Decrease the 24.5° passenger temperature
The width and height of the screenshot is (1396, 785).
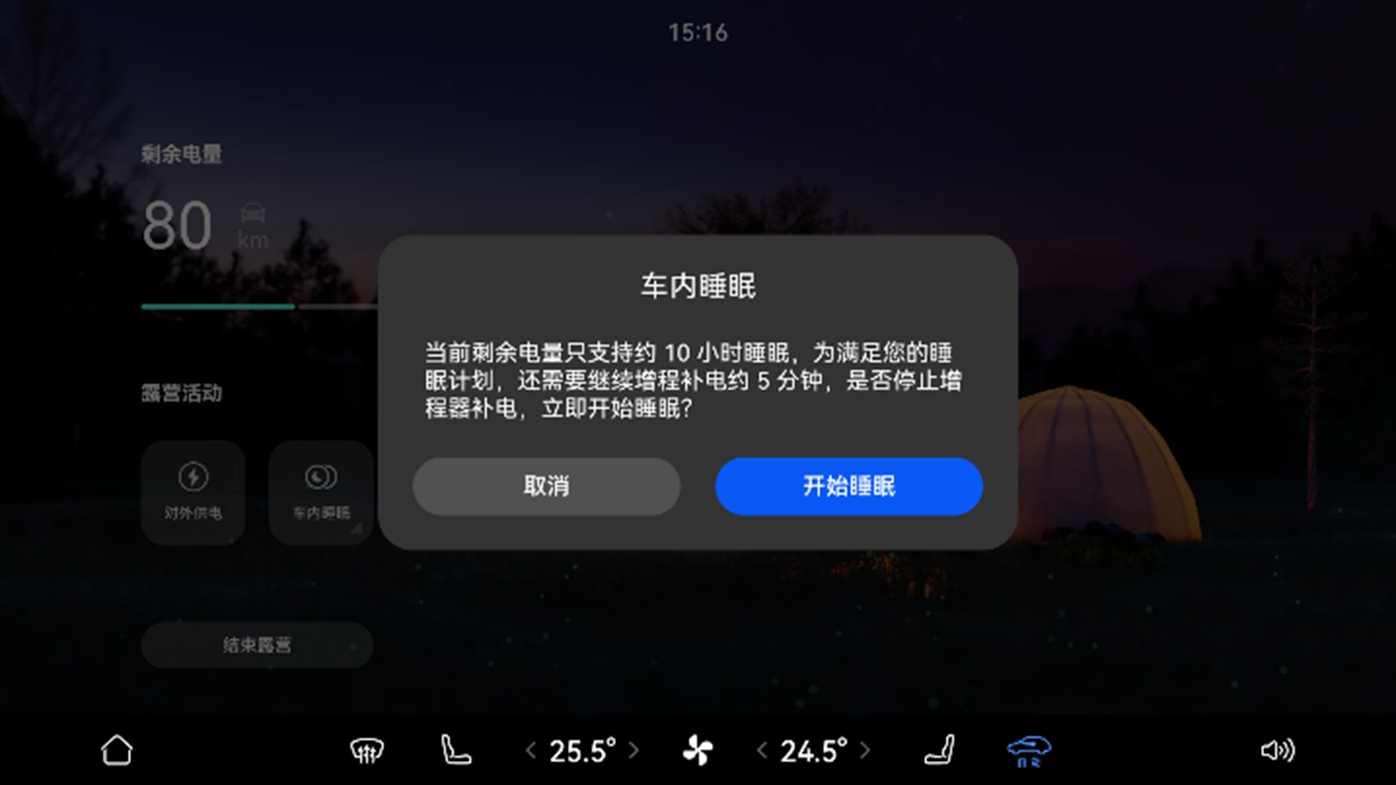tap(763, 750)
